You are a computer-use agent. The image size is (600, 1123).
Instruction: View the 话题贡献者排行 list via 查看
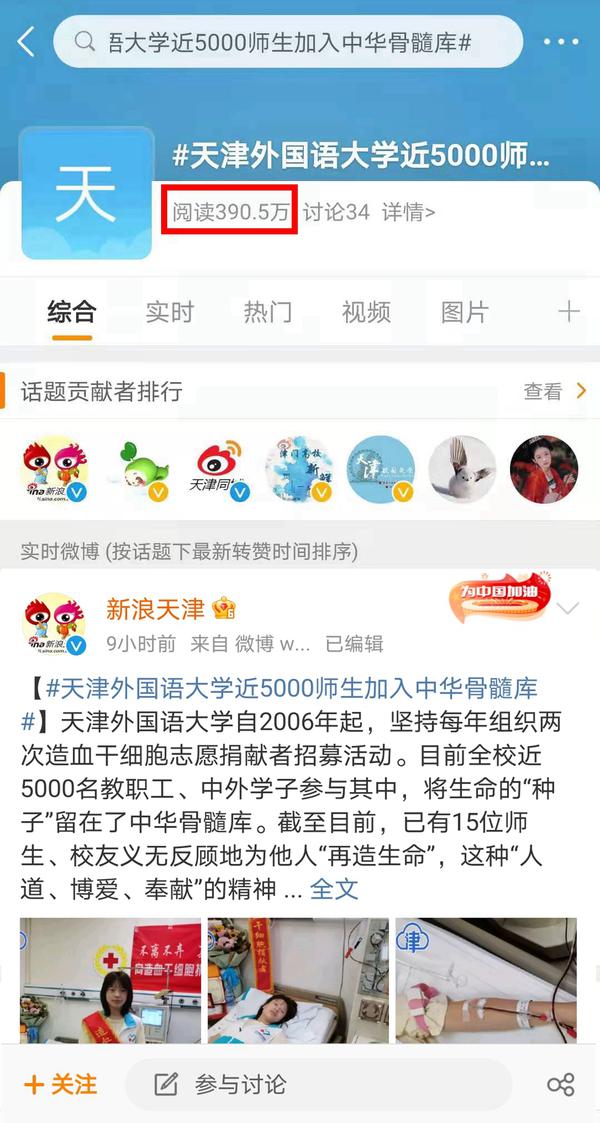coord(554,392)
